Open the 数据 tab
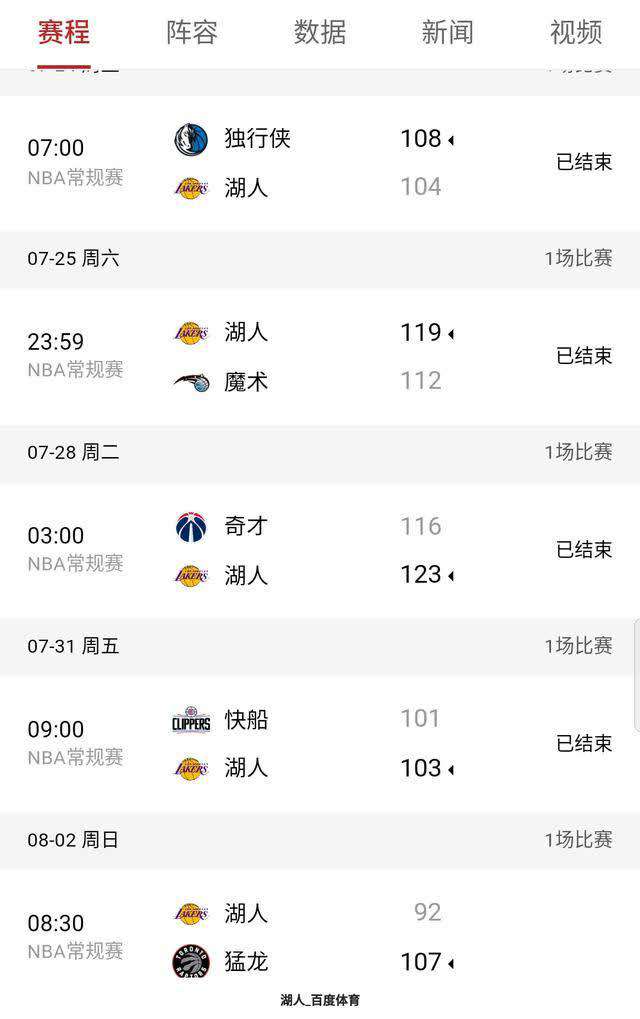The image size is (640, 1019). tap(320, 33)
